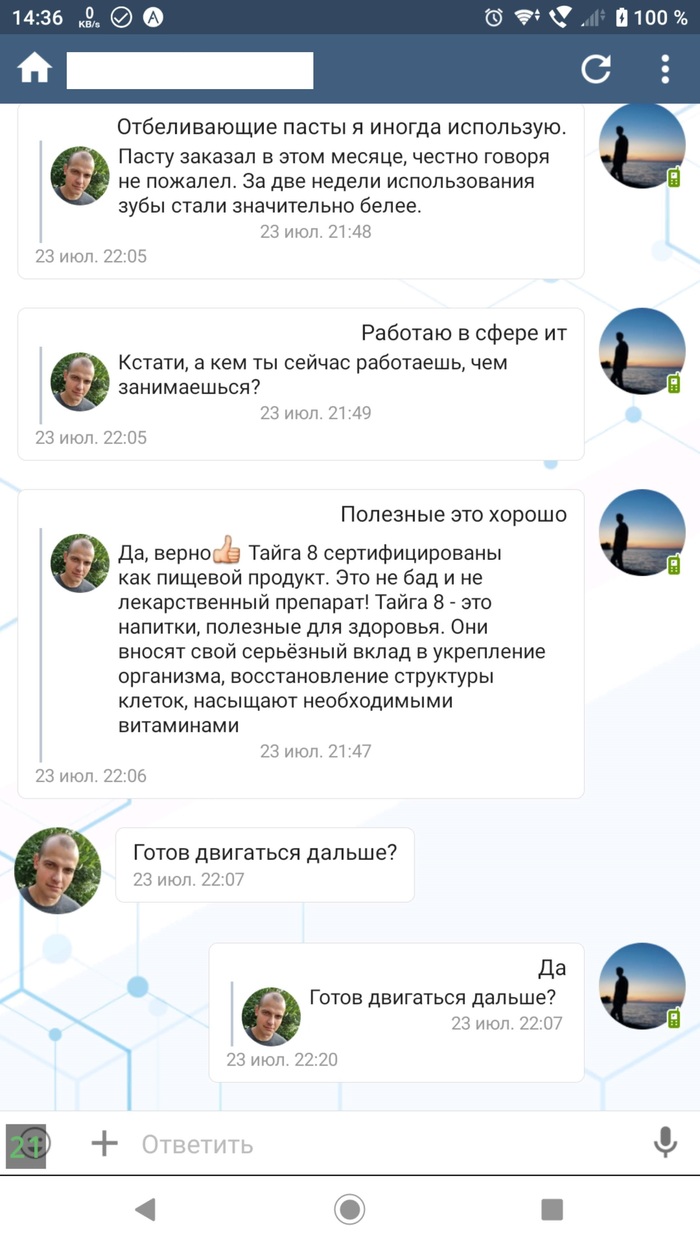The image size is (700, 1244).
Task: Open sender avatar beside 'Готов двигаться дальше?'
Action: (x=58, y=870)
